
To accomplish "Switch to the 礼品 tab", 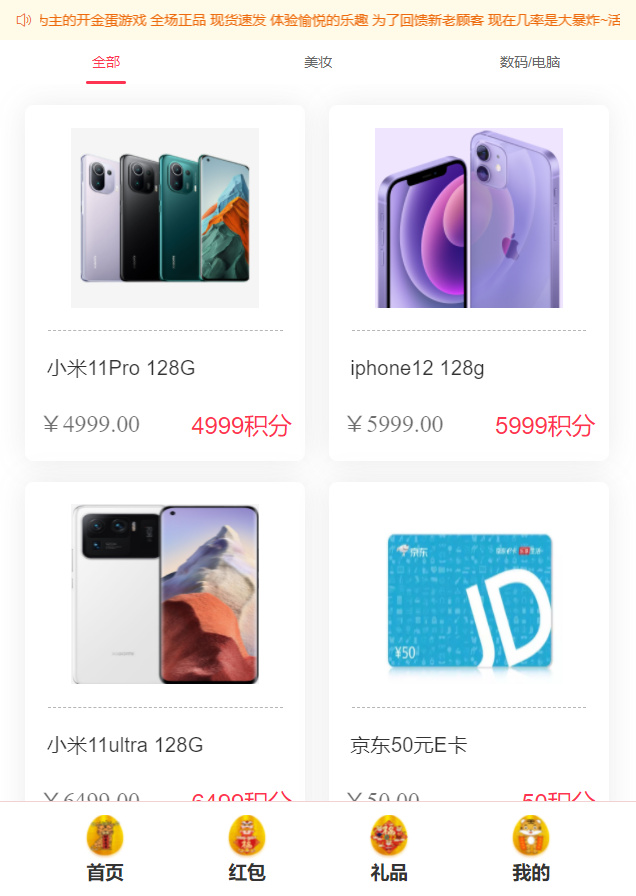I will (389, 849).
